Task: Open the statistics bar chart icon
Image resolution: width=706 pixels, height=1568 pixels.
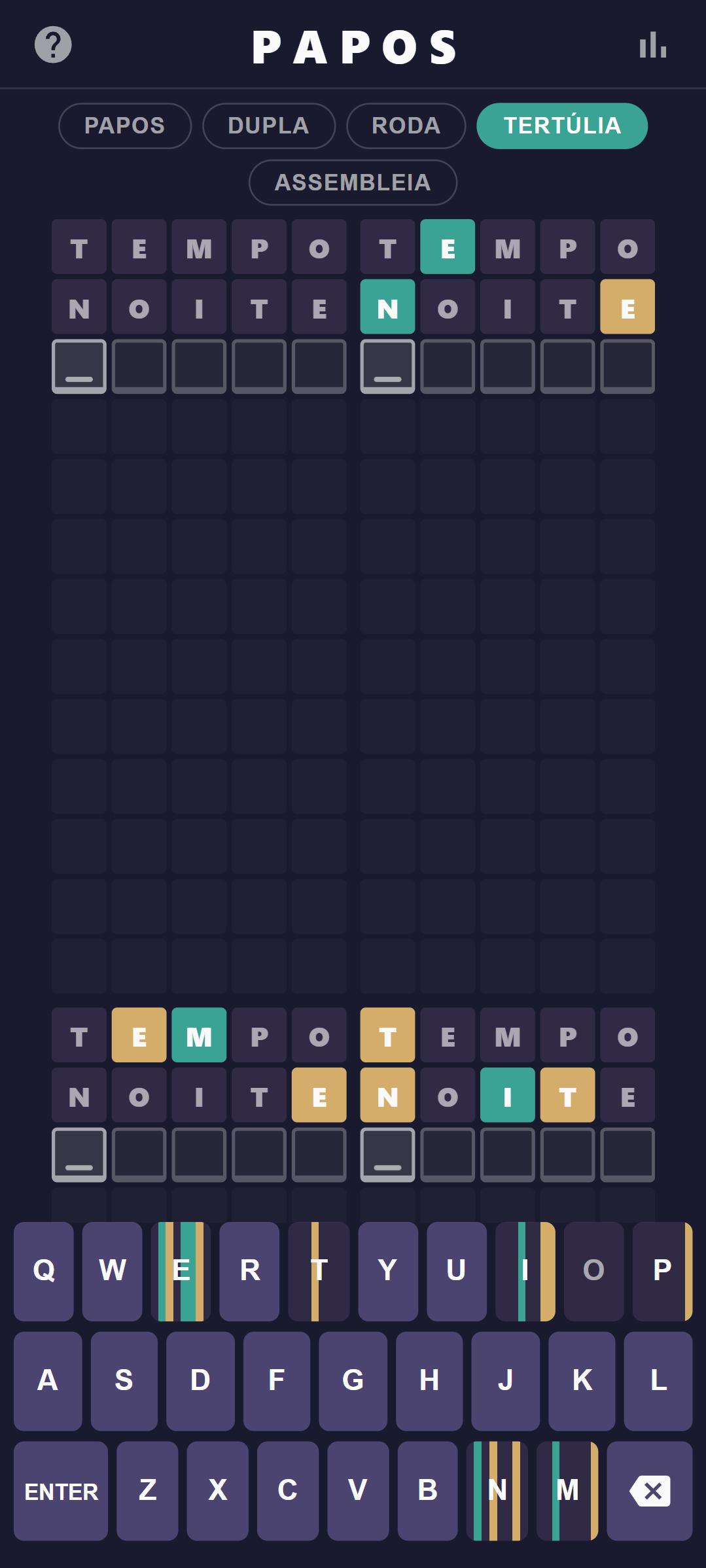Action: (653, 45)
